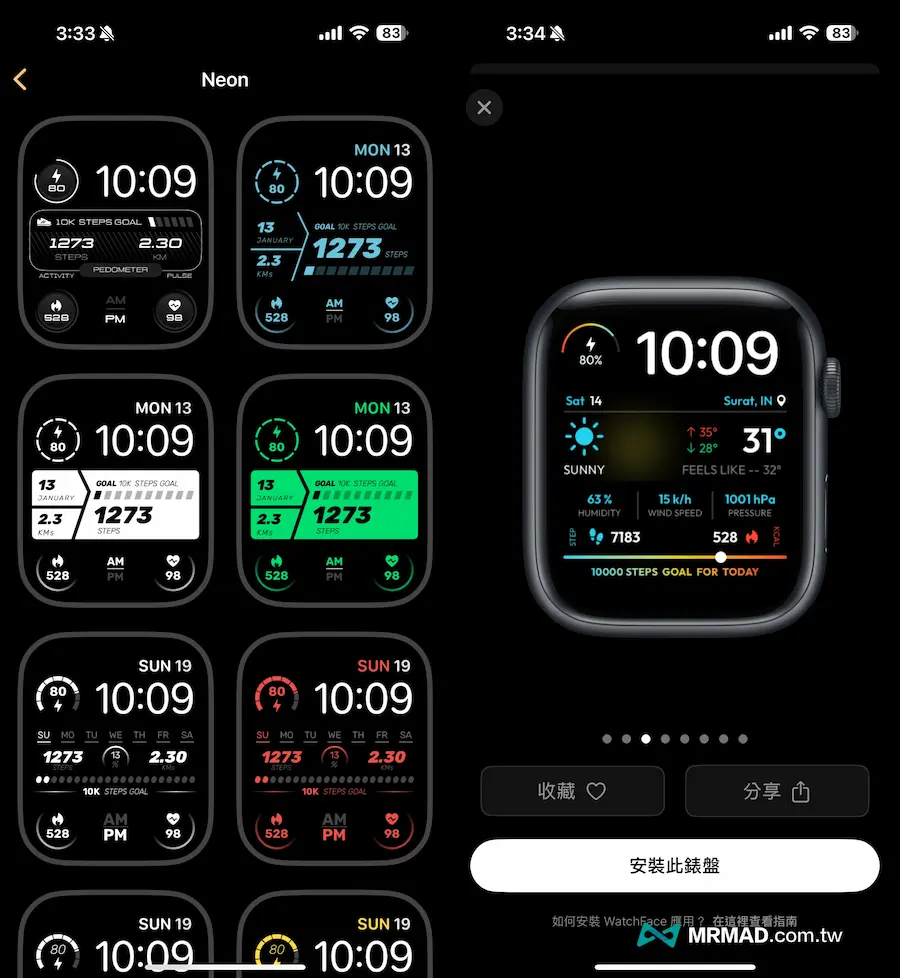The width and height of the screenshot is (900, 978).
Task: Open the red SUN 19 watch face
Action: pos(334,748)
